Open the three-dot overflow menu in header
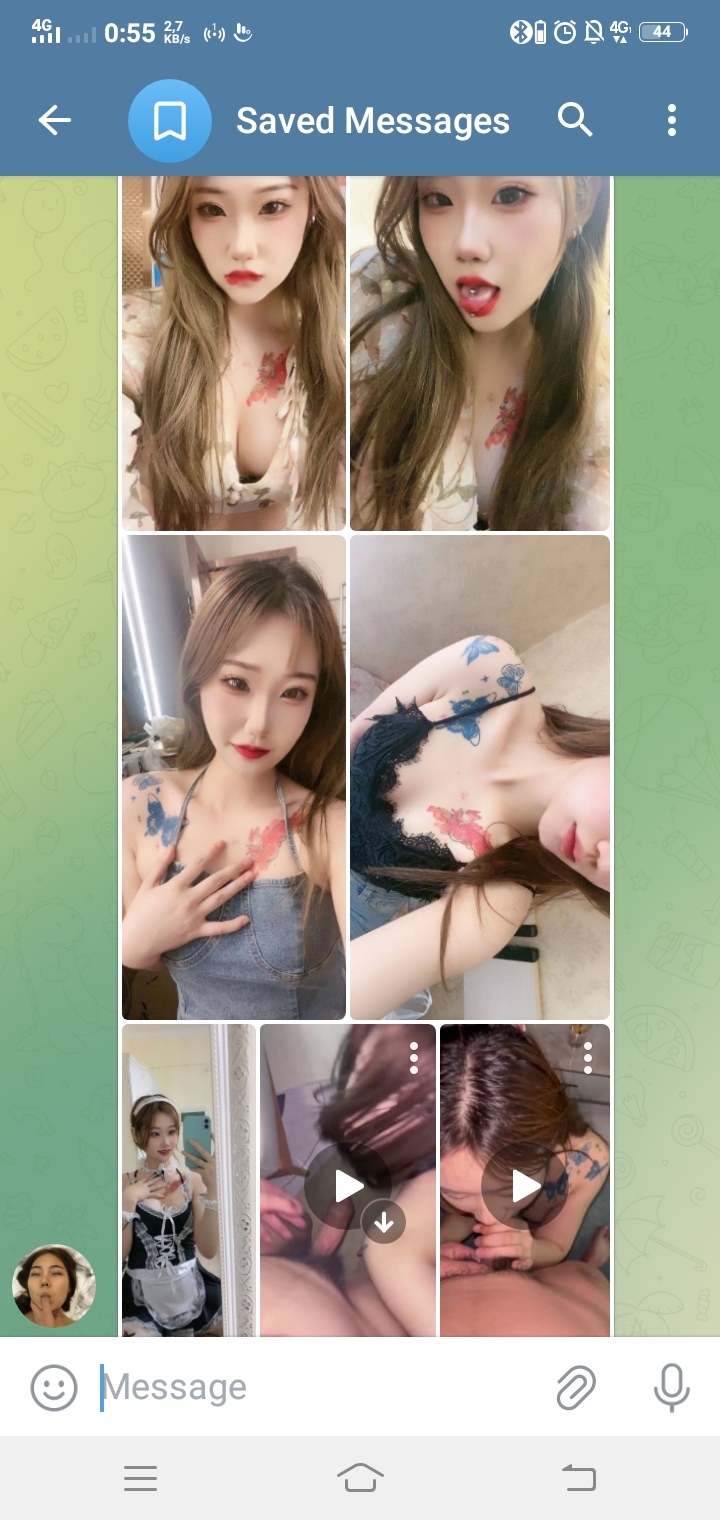 (x=671, y=121)
